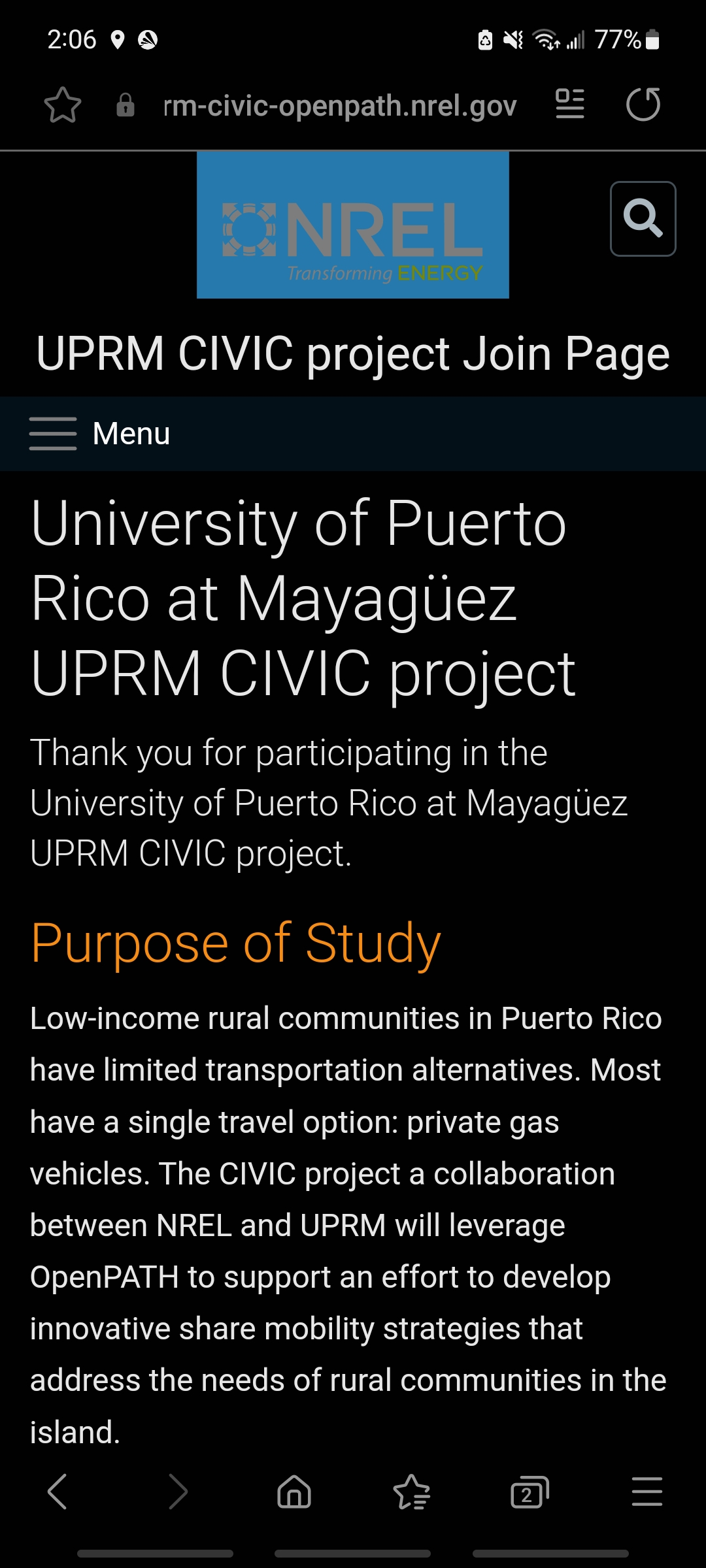Expand the Menu navigation
Viewport: 706px width, 1568px height.
tap(99, 434)
